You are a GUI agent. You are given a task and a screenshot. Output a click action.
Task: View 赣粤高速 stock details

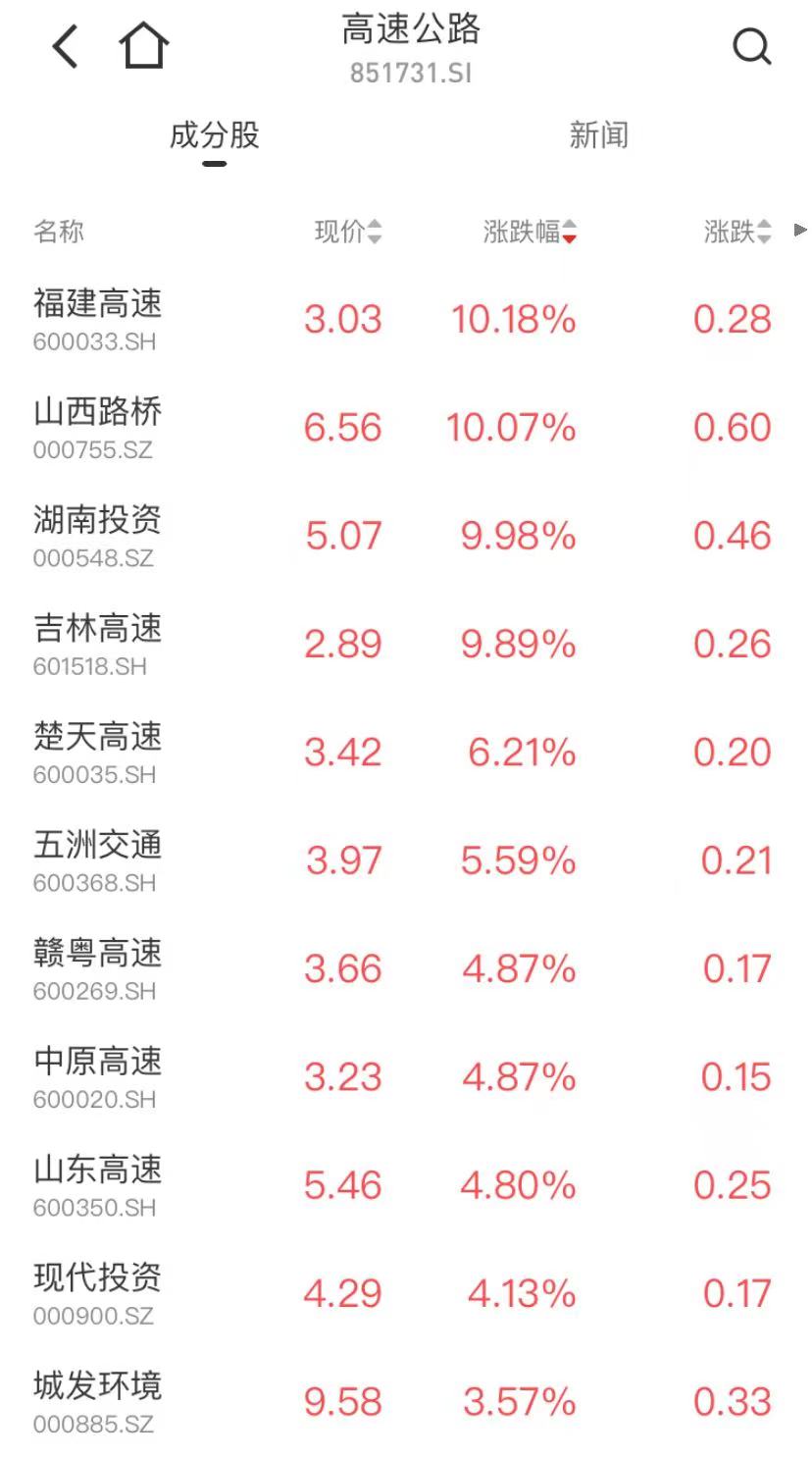pyautogui.click(x=98, y=967)
